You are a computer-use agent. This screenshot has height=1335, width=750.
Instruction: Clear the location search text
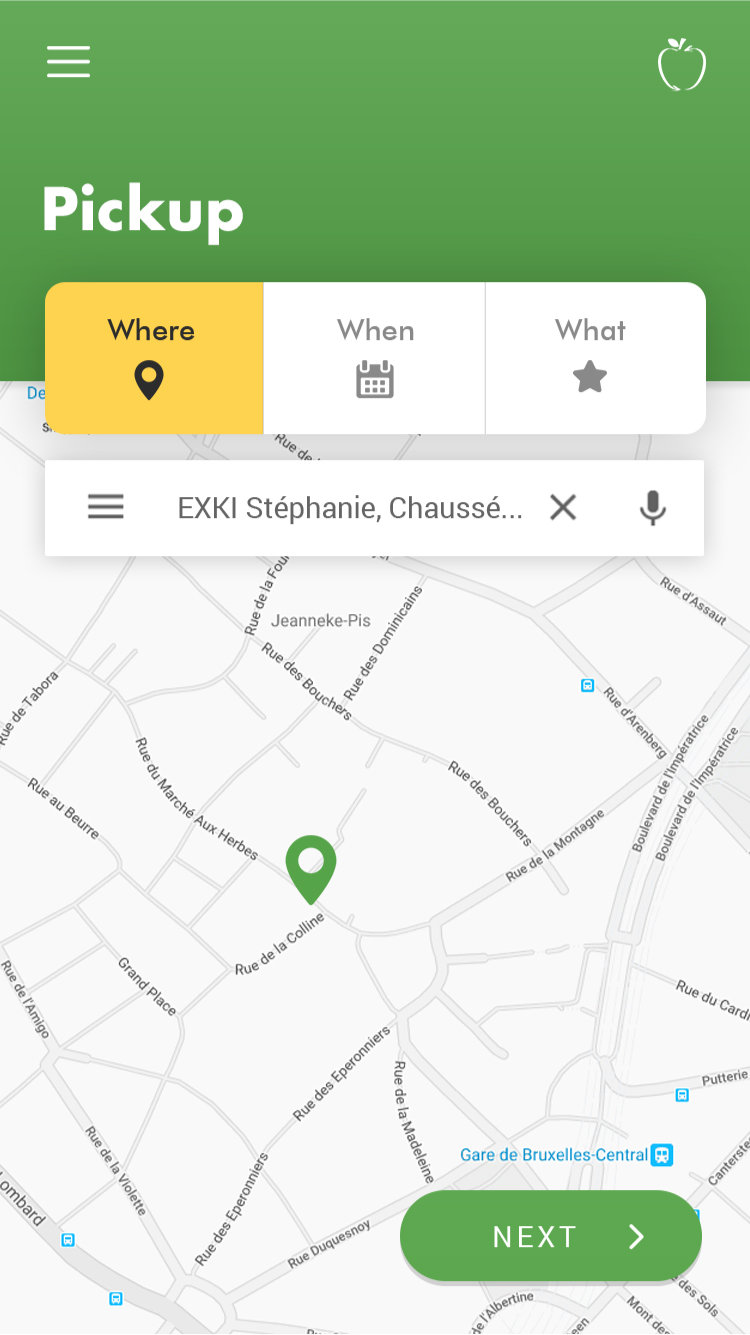[x=563, y=508]
